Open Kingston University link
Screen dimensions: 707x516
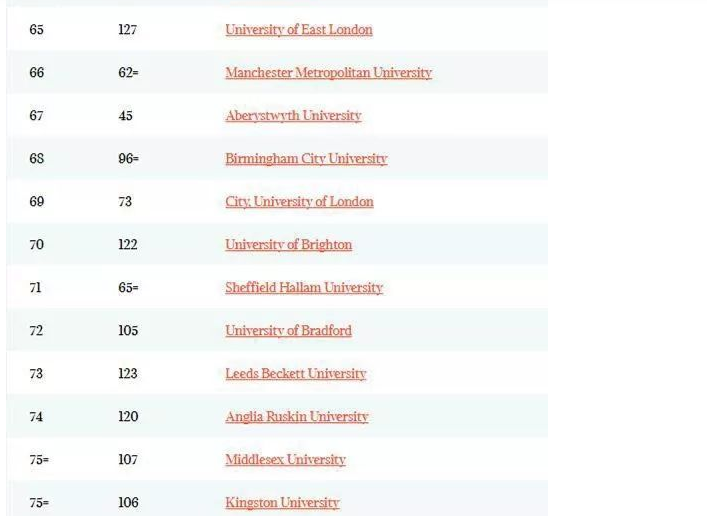pos(282,503)
